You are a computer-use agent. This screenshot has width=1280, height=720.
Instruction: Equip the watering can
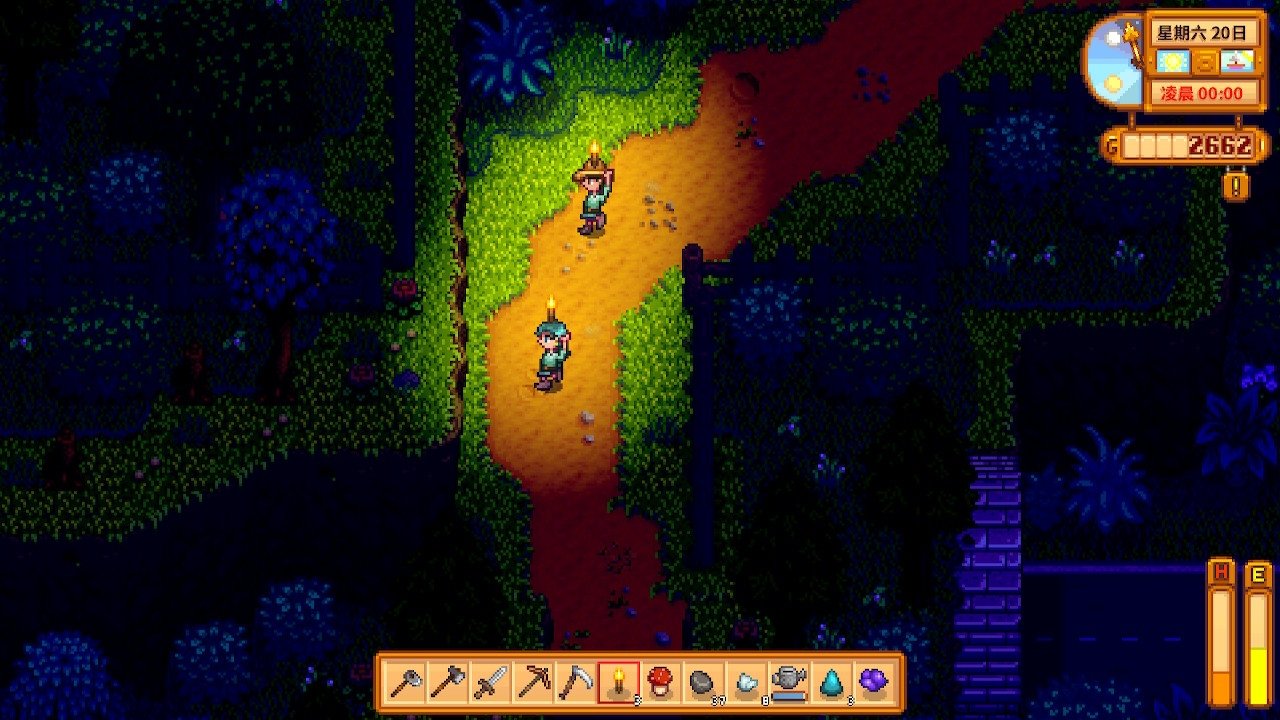click(x=788, y=682)
